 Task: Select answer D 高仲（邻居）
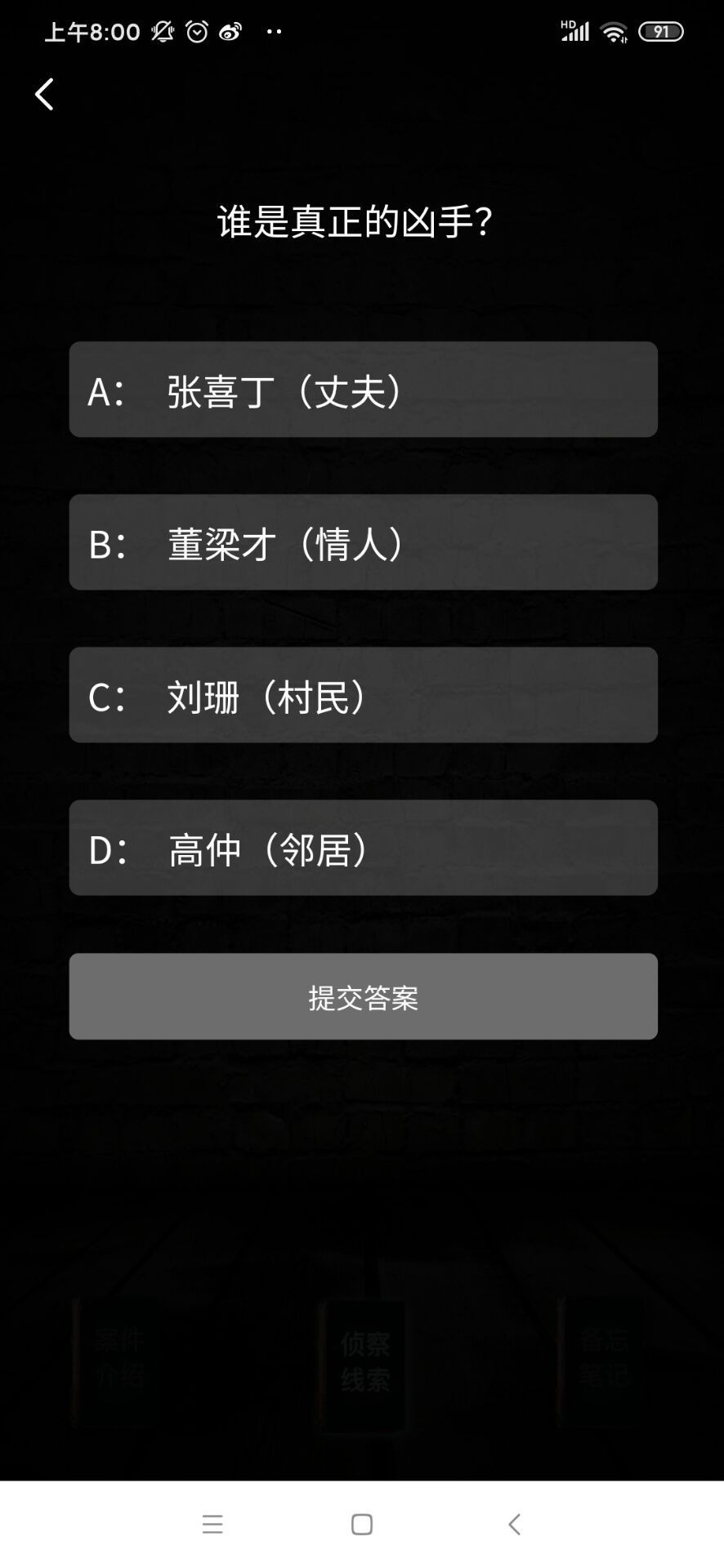point(363,848)
